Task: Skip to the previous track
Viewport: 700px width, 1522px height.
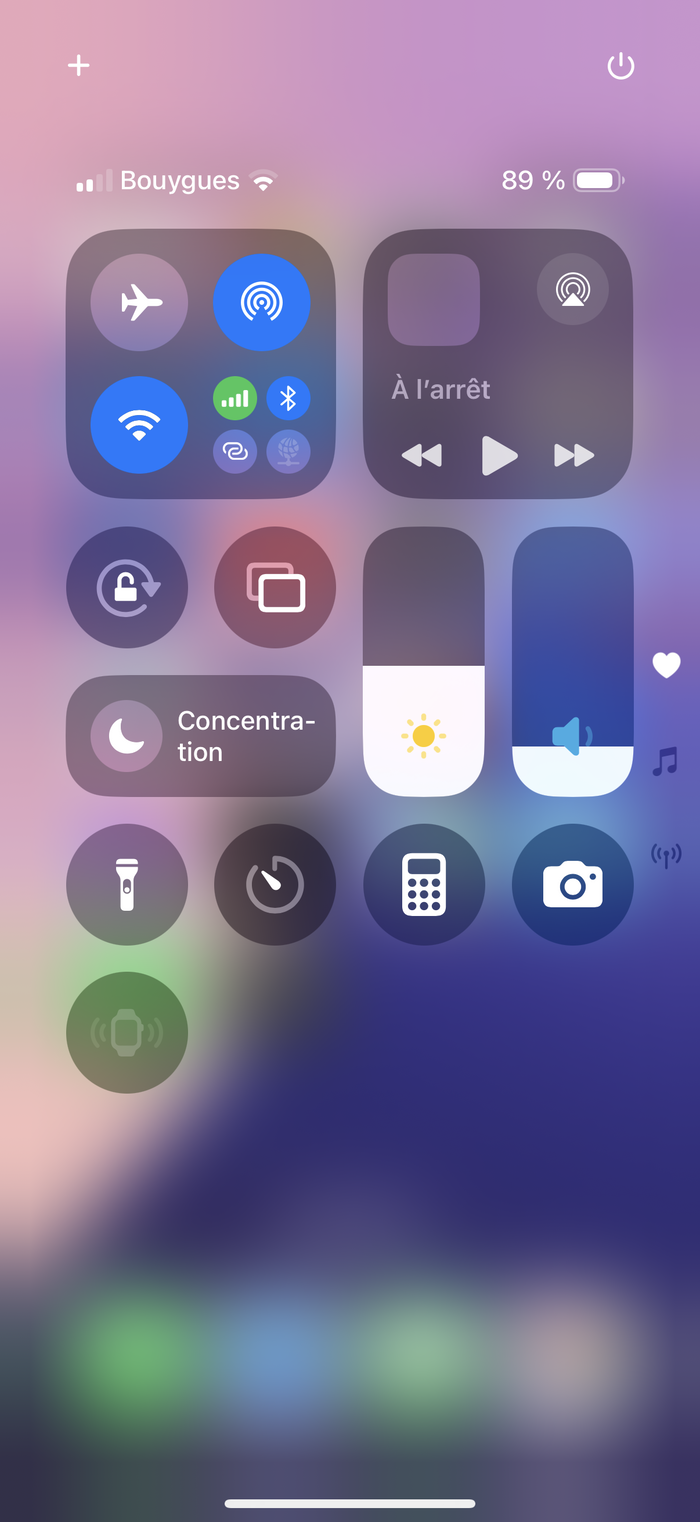Action: (422, 456)
